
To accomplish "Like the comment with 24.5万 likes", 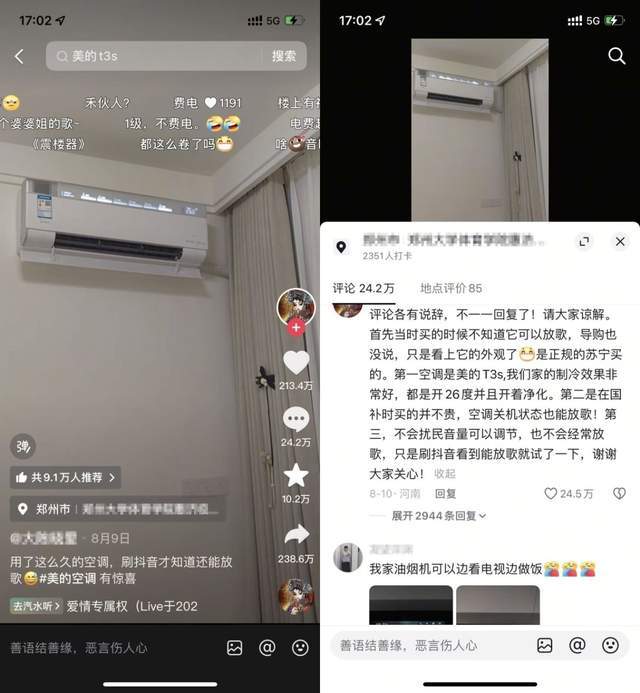I will 568,494.
